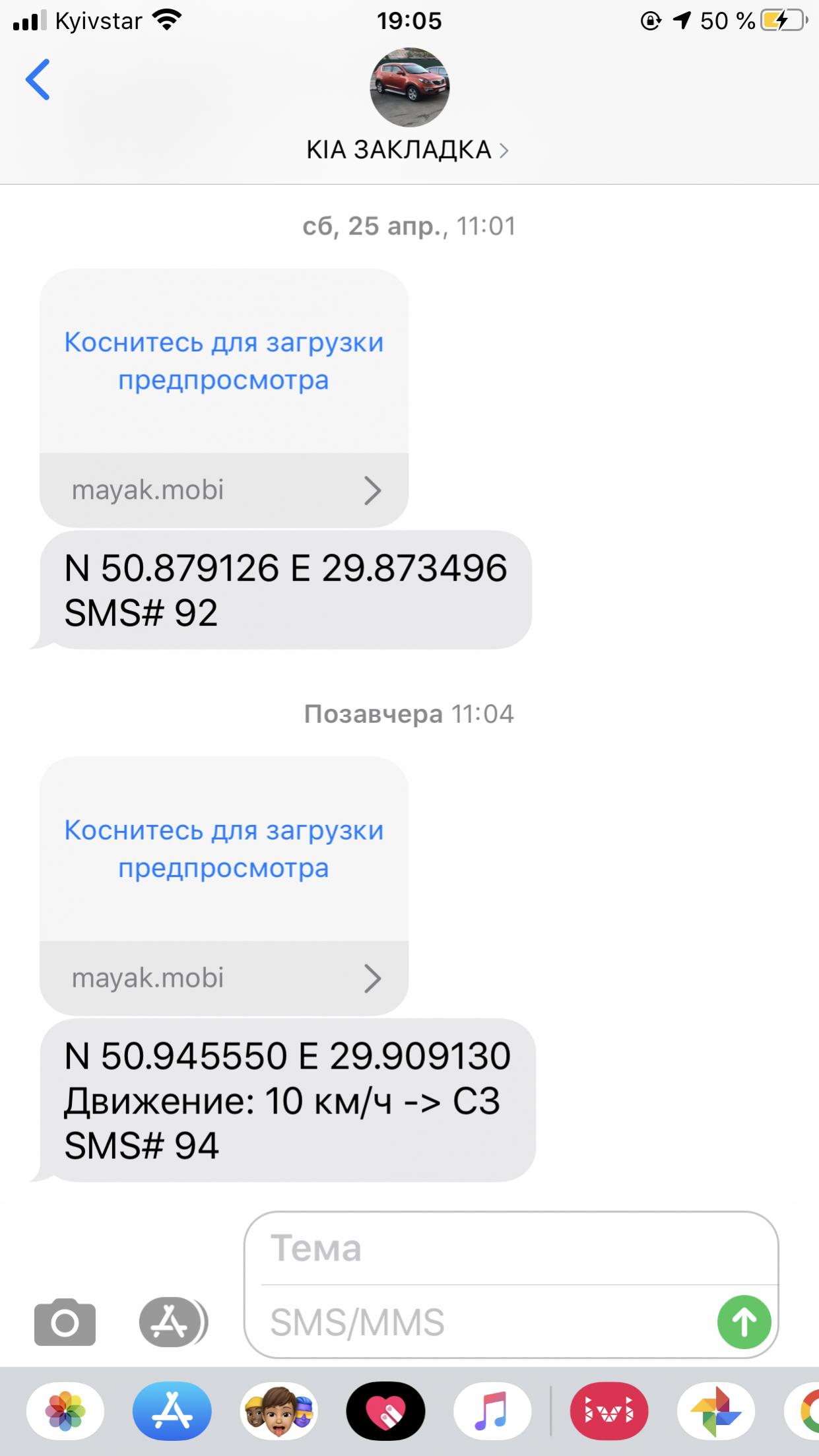Screen dimensions: 819x1456
Task: Focus the SMS/MMS message field
Action: pyautogui.click(x=482, y=1323)
